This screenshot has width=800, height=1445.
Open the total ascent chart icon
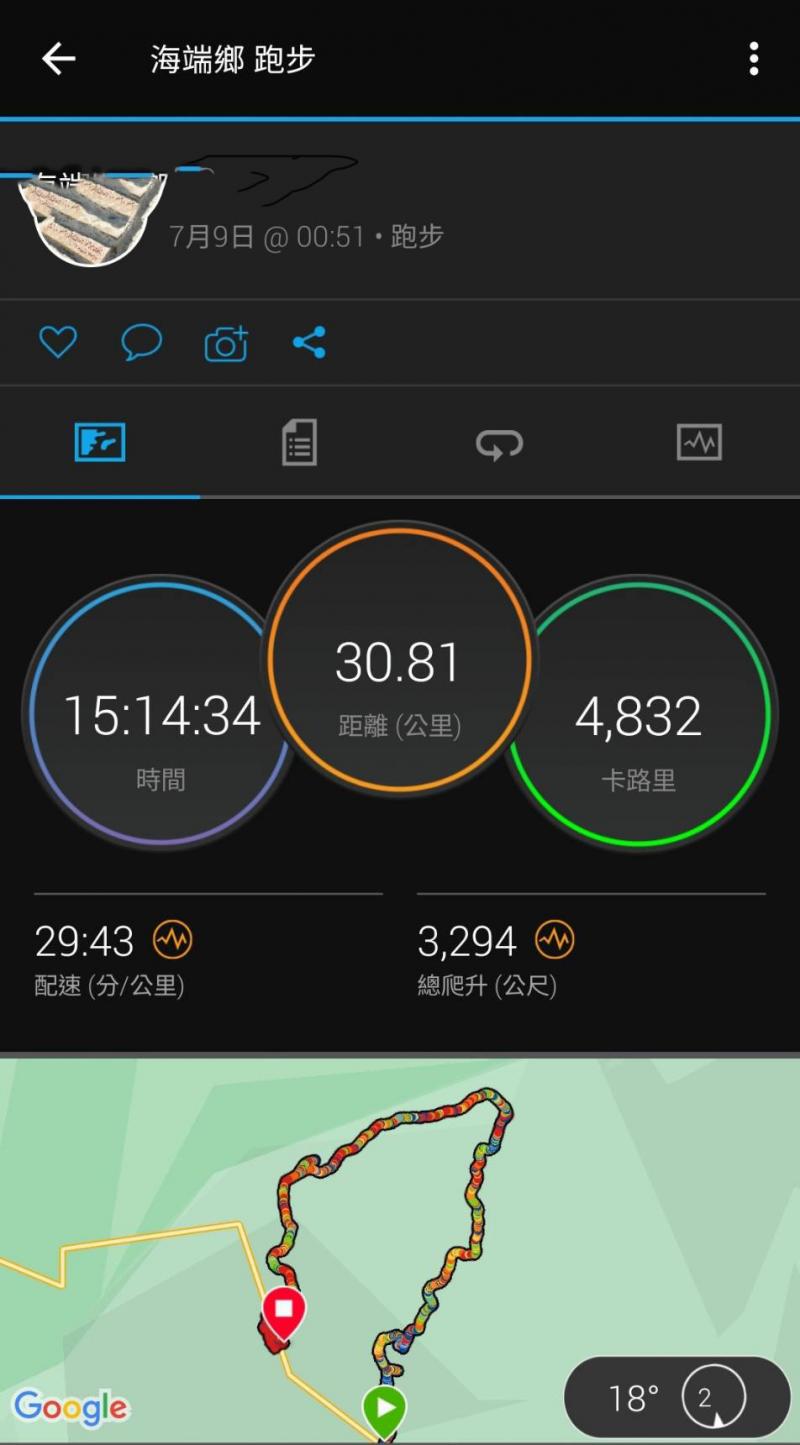[x=554, y=940]
